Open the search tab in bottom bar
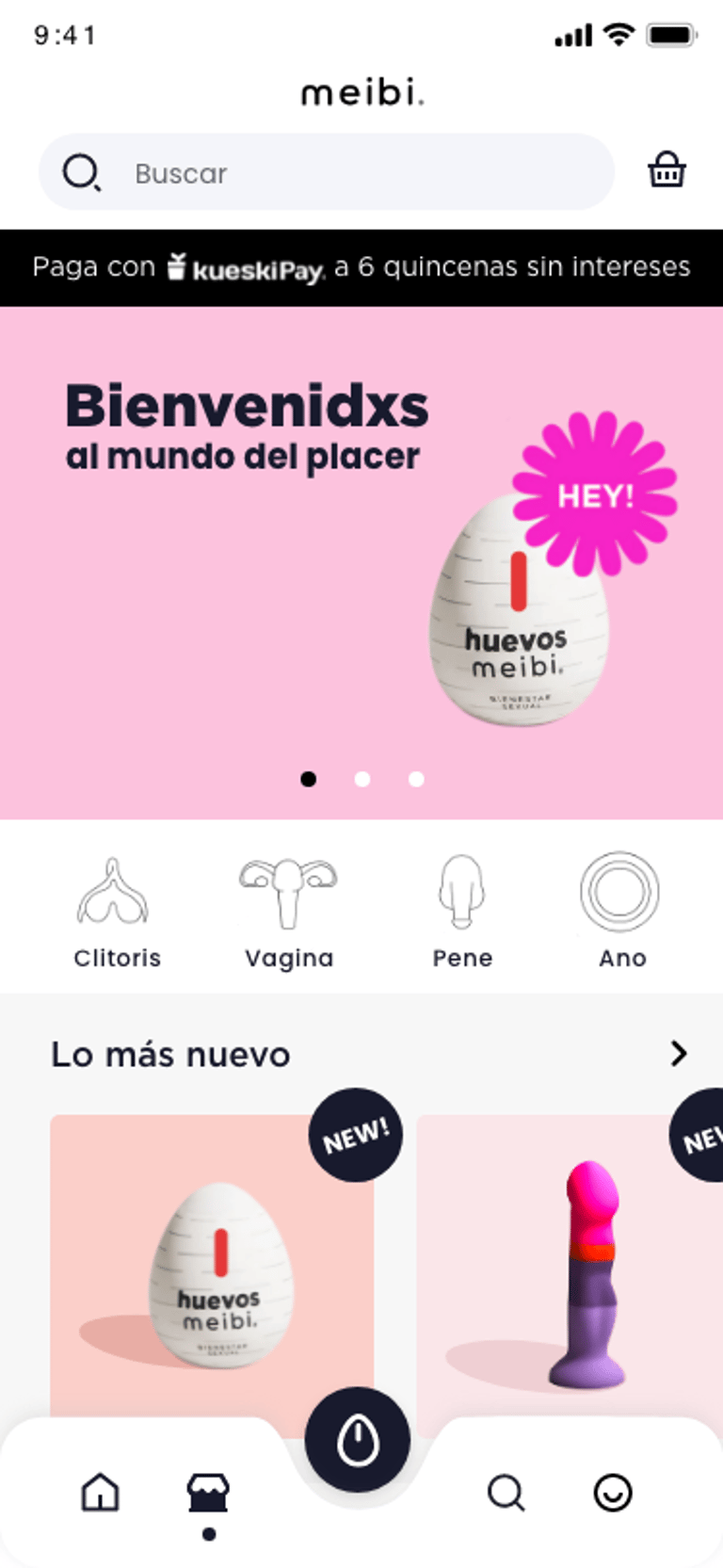Screen dimensions: 723x1568 pyautogui.click(x=506, y=1493)
